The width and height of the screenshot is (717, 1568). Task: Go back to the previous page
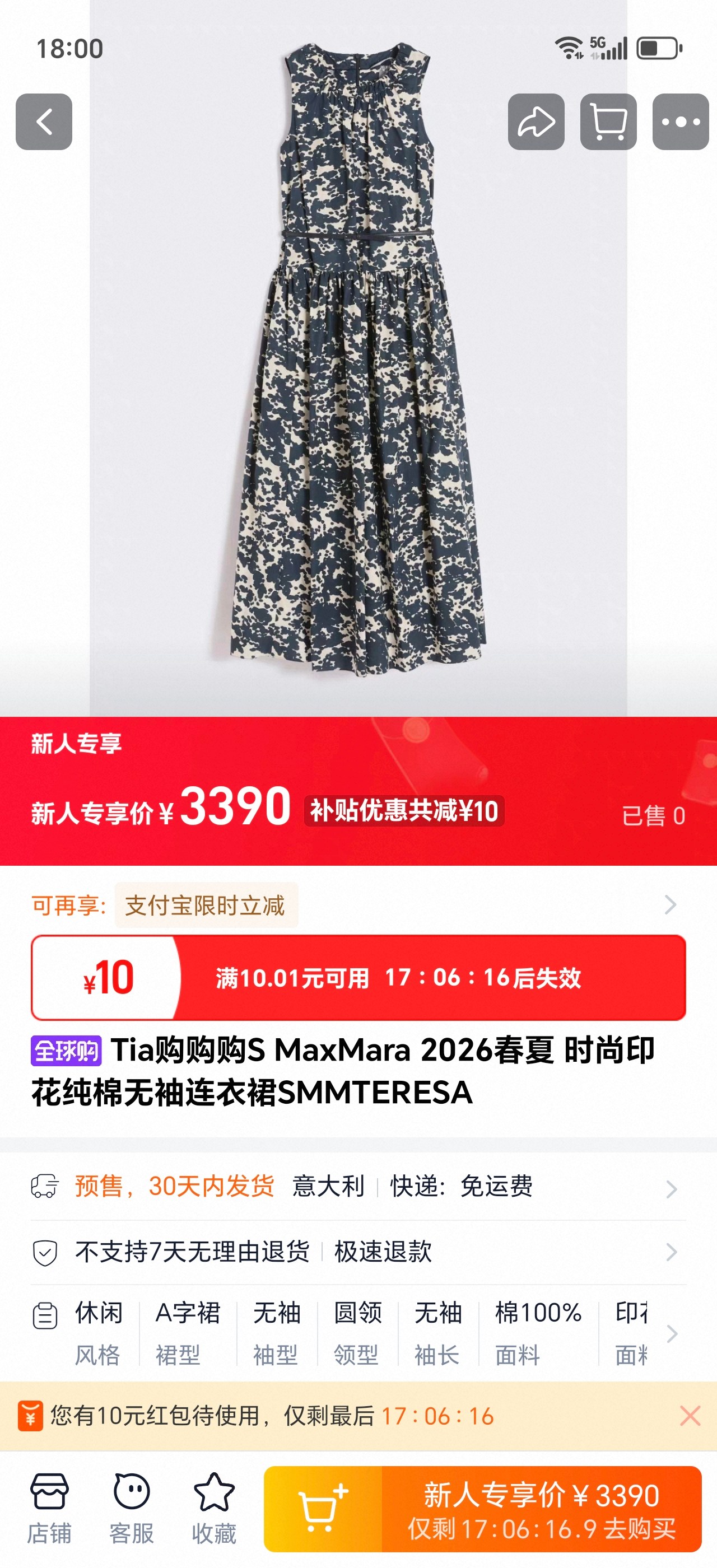[44, 122]
